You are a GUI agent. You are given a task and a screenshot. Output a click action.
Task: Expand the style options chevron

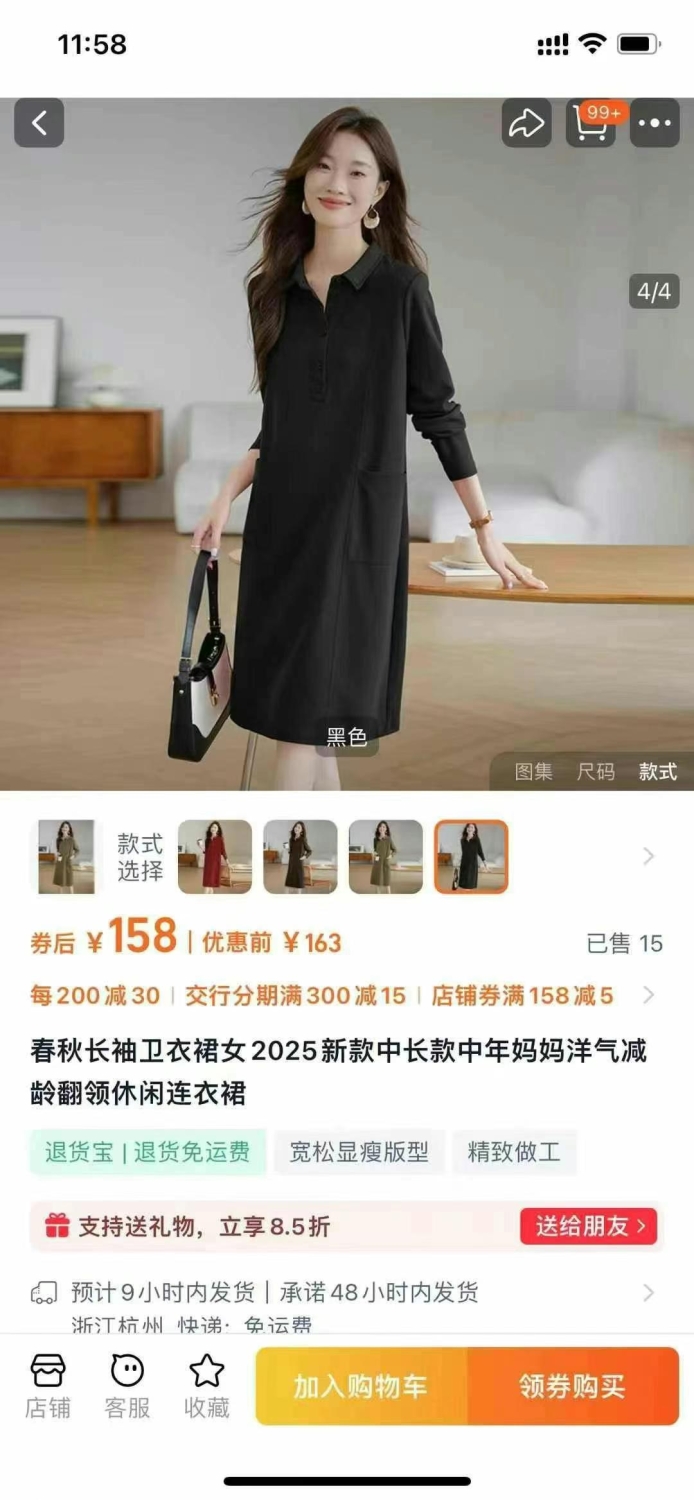click(648, 856)
